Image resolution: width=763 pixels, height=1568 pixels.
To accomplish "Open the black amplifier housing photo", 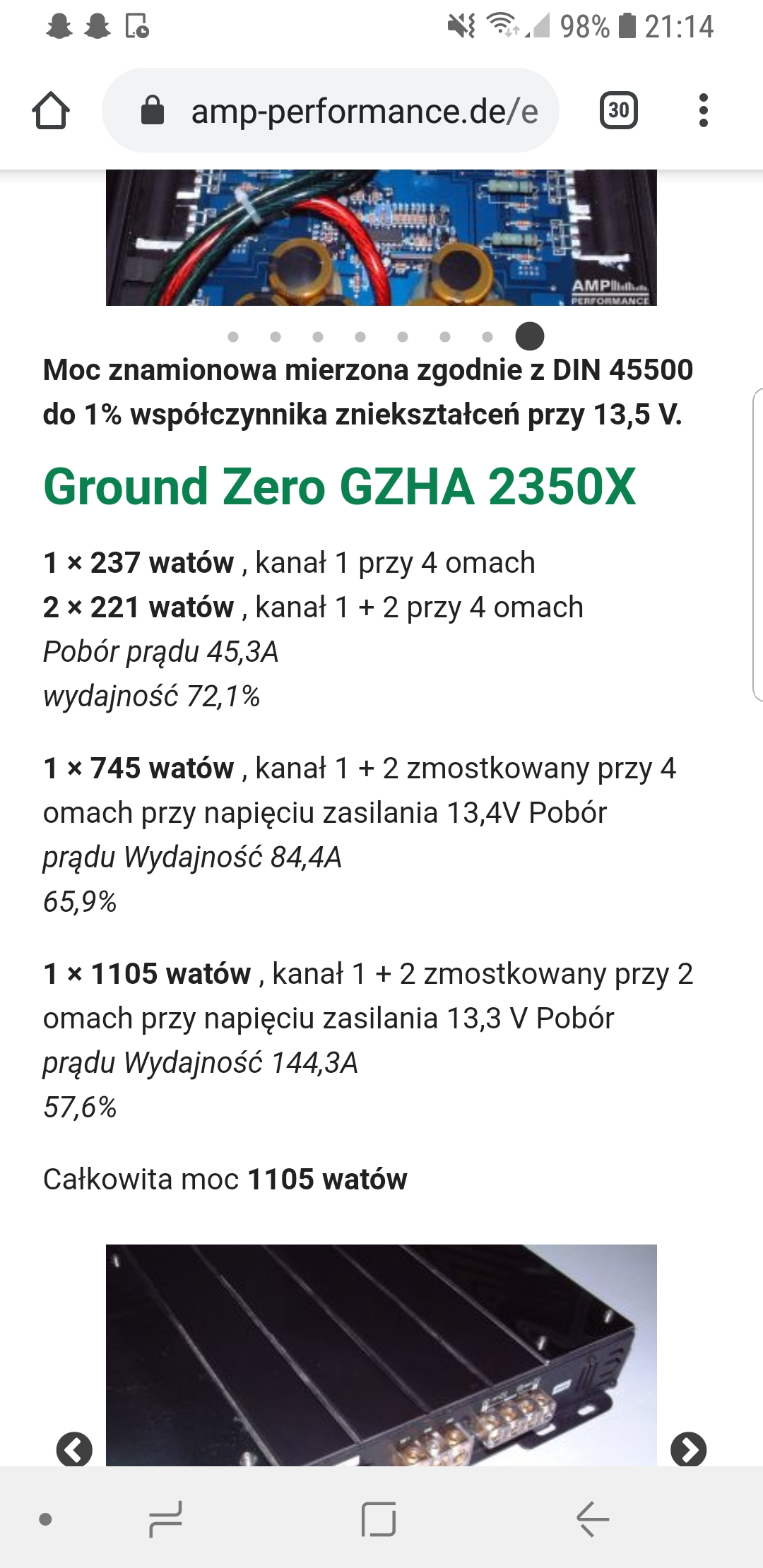I will click(x=381, y=1353).
